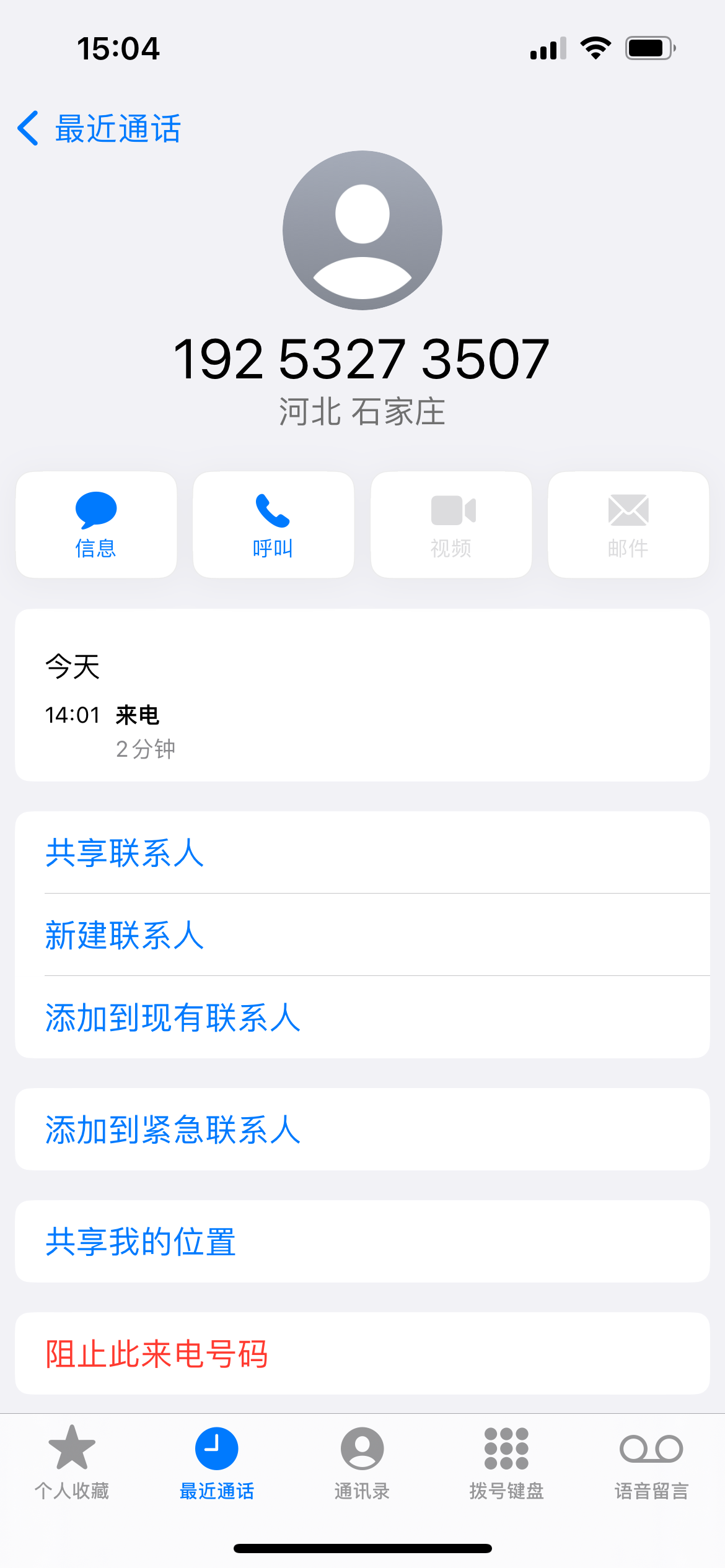The height and width of the screenshot is (1568, 725).
Task: Send a message via 信息 button
Action: click(96, 525)
